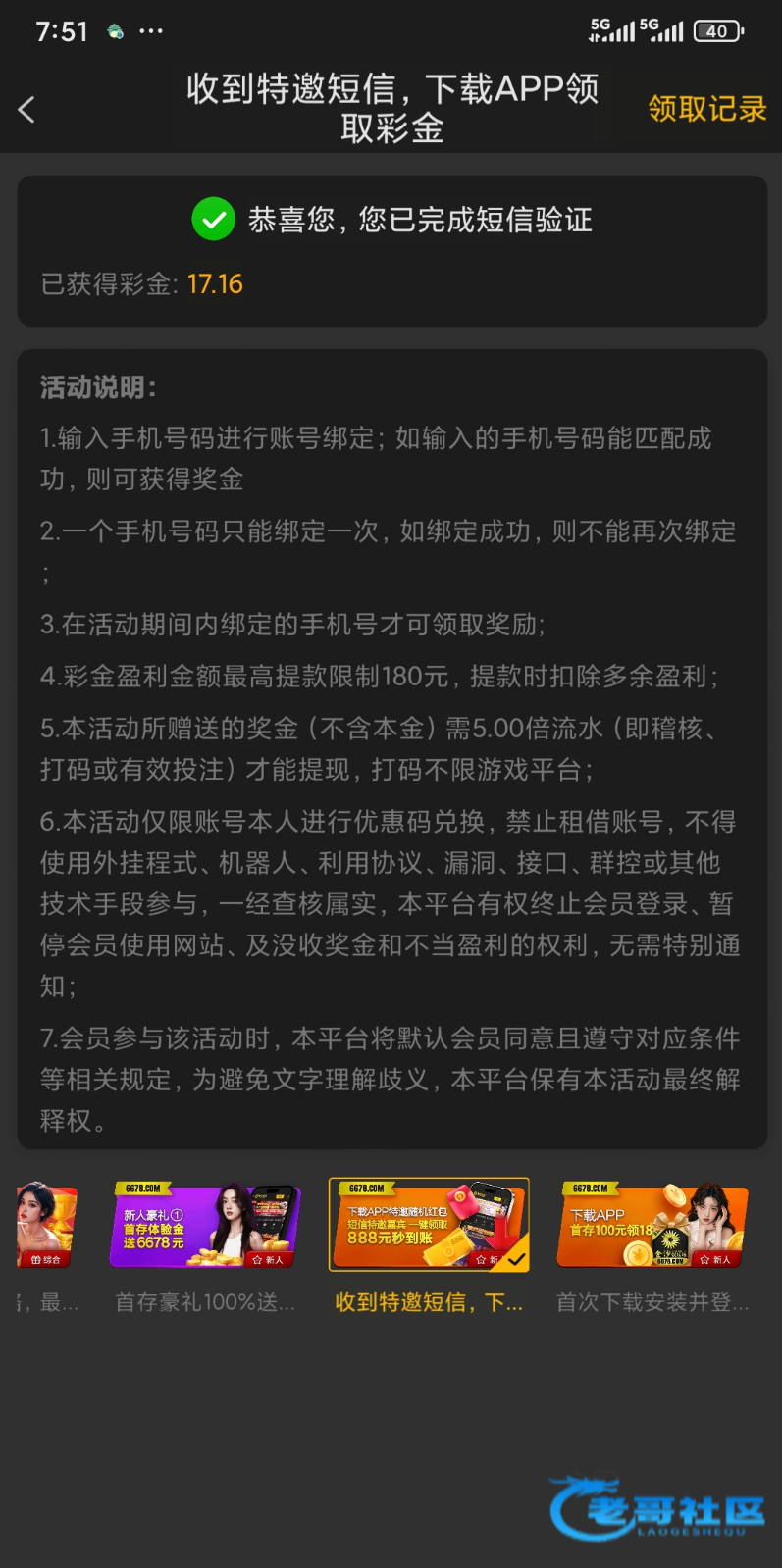Open 领取记录 claim records

706,109
